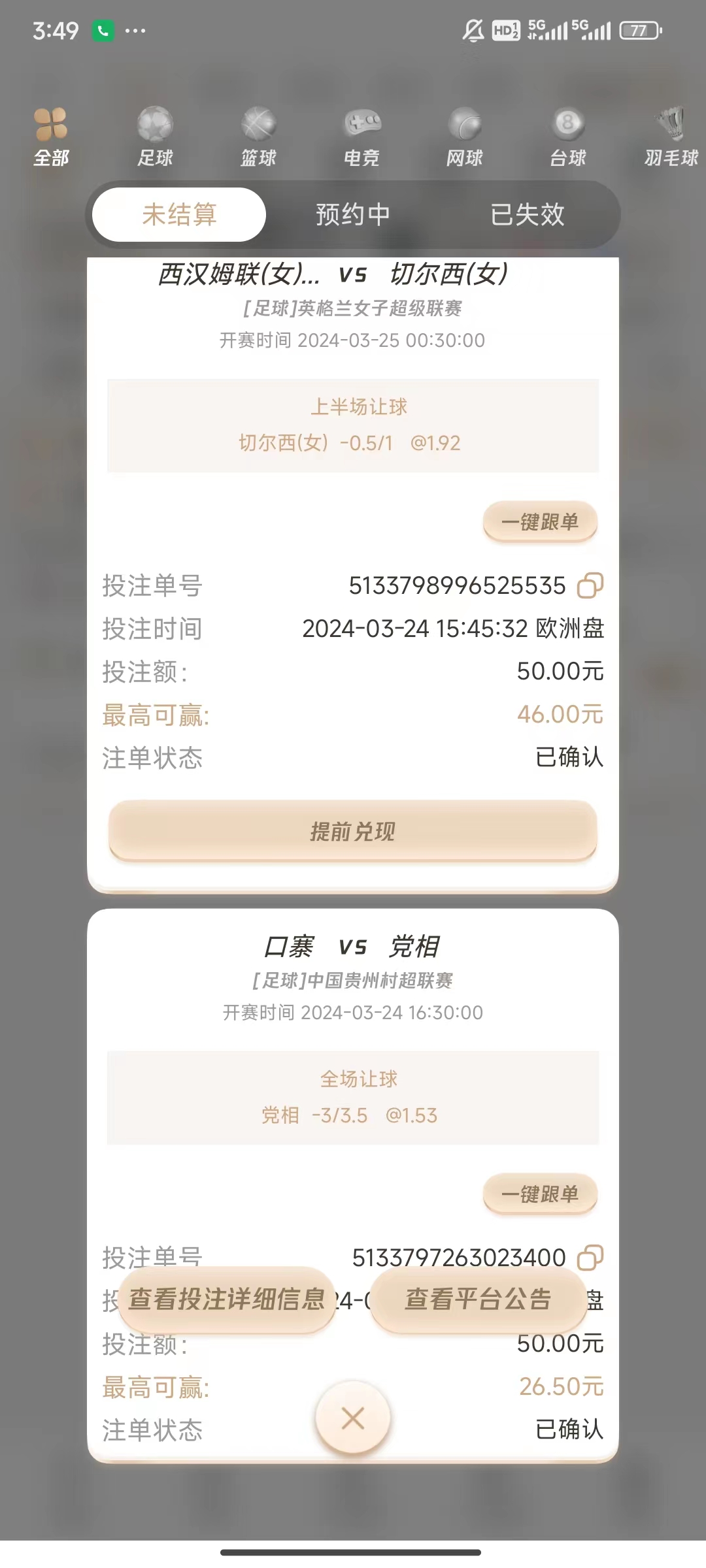This screenshot has width=706, height=1568.
Task: Select the 未结算 tab
Action: click(179, 214)
